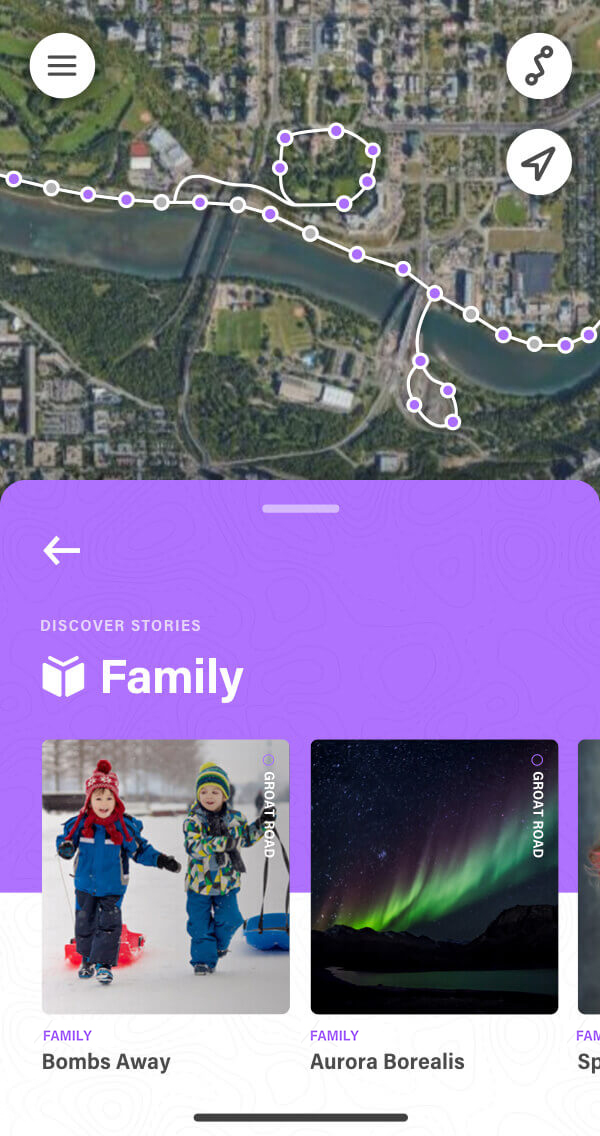Tap the sheet drag handle
Viewport: 600px width, 1136px height.
click(x=301, y=509)
